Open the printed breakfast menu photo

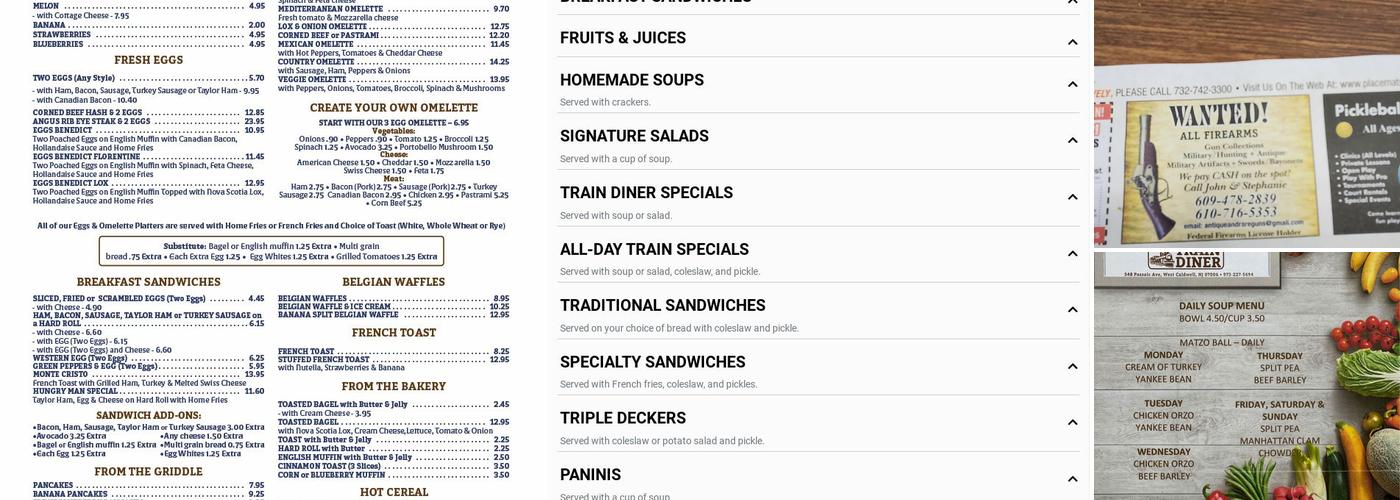point(270,250)
